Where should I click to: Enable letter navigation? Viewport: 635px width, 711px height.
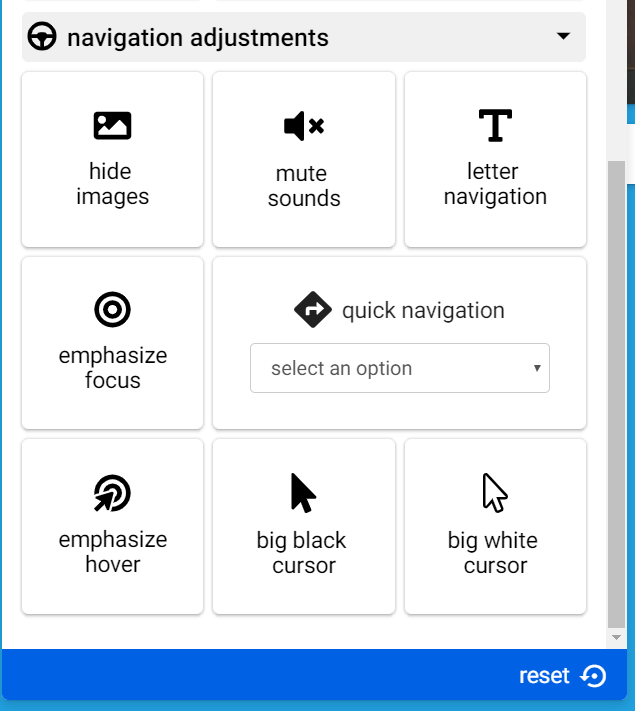[495, 159]
